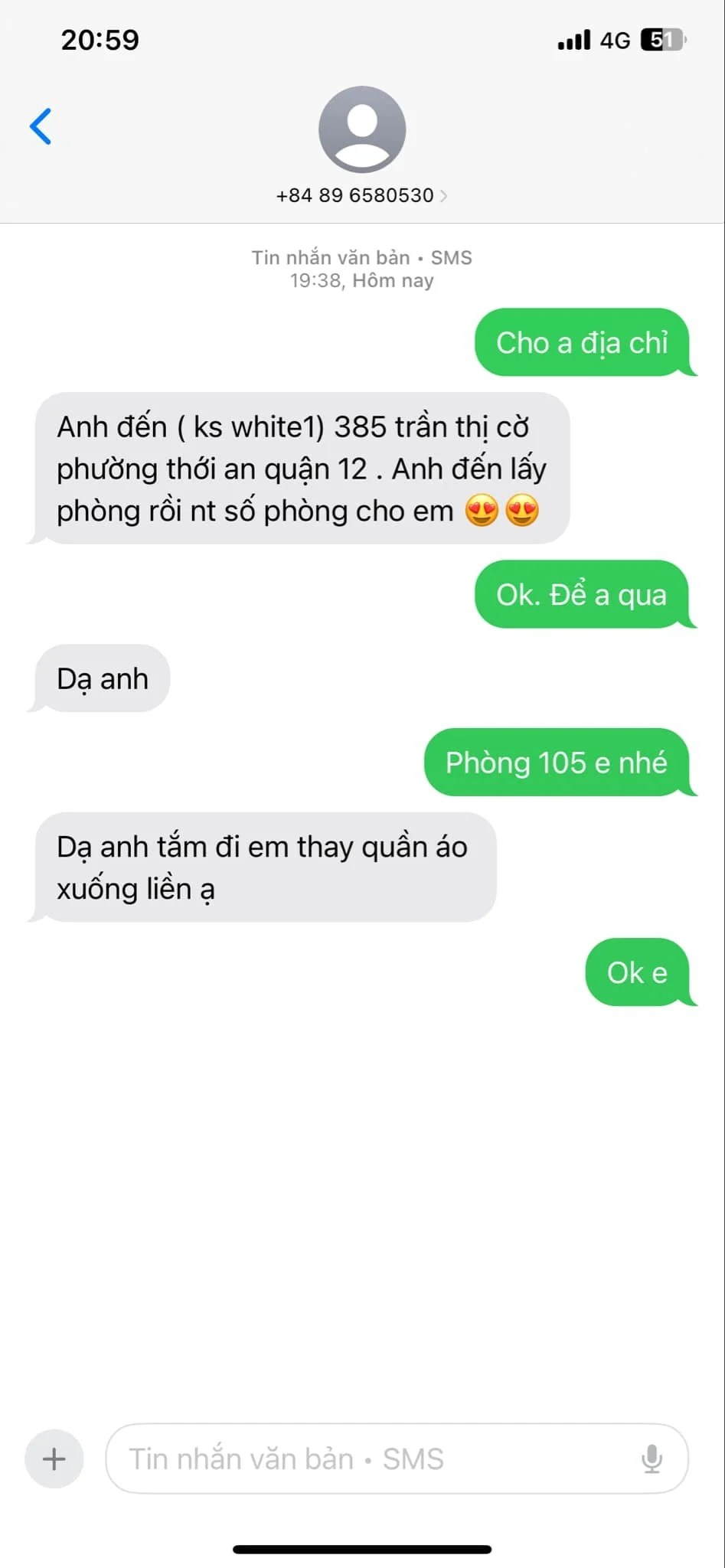This screenshot has width=725, height=1568.
Task: Open the plus attachments menu
Action: pos(54,1459)
